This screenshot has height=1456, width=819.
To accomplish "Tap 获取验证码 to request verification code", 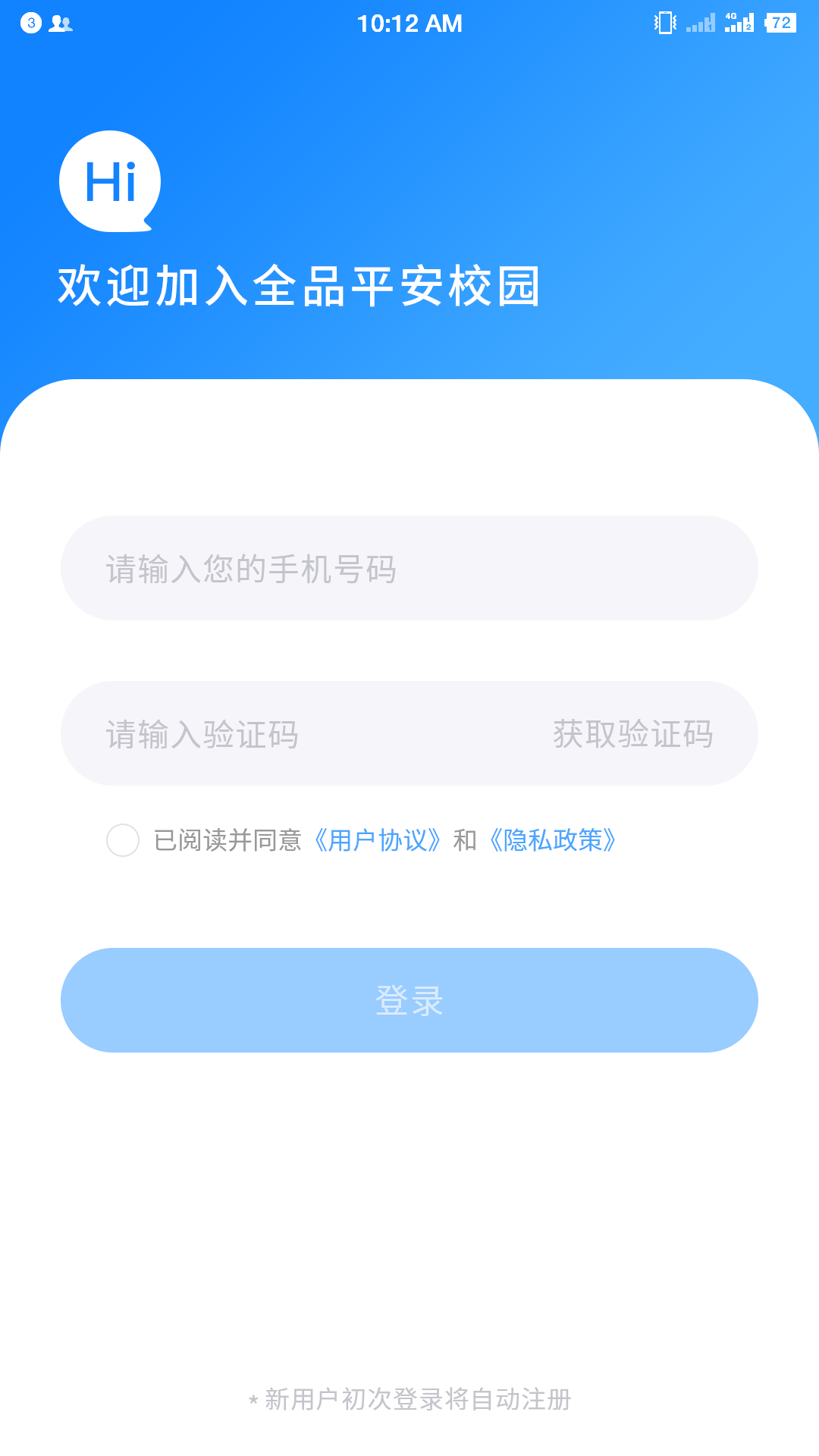I will coord(633,733).
